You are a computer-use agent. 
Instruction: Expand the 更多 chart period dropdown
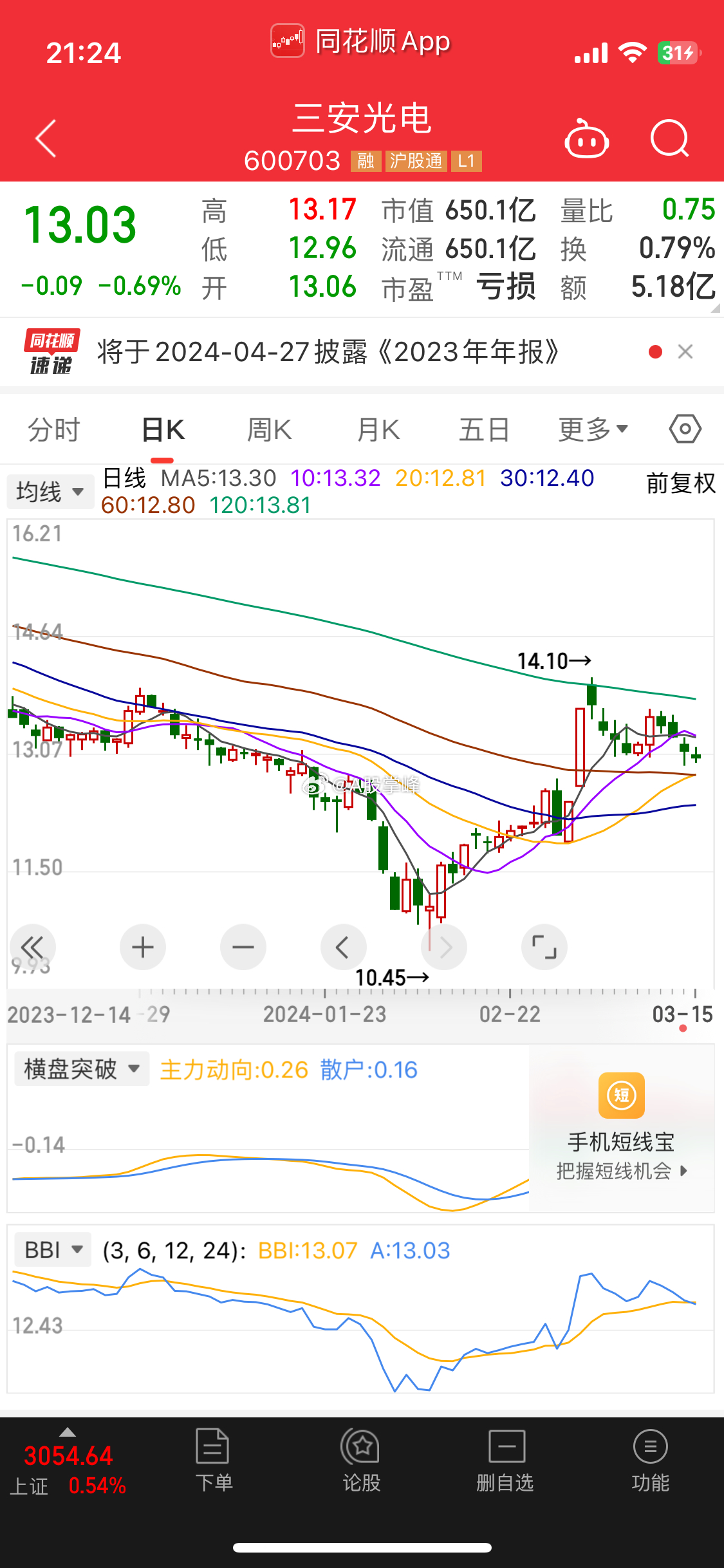(x=593, y=429)
